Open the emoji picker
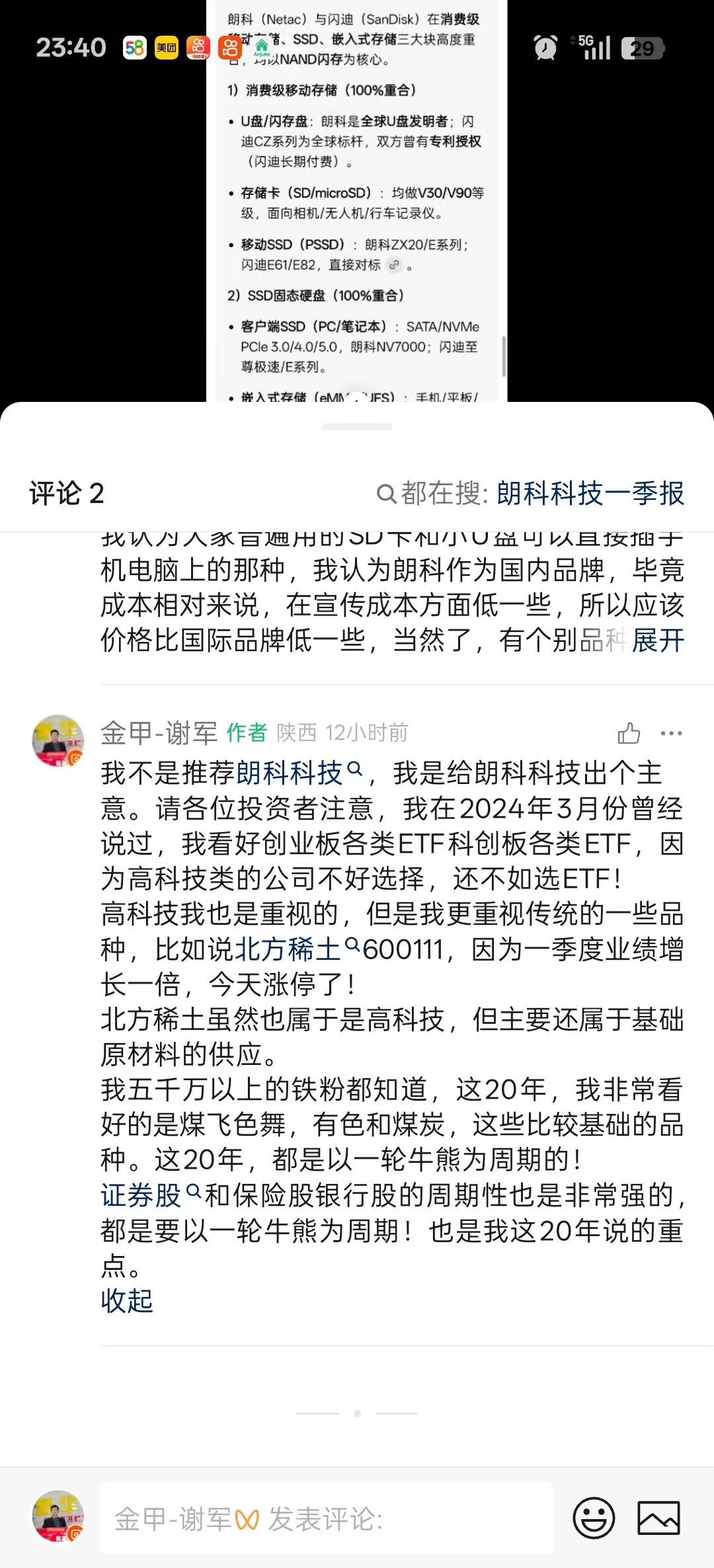The image size is (714, 1568). pyautogui.click(x=593, y=1518)
